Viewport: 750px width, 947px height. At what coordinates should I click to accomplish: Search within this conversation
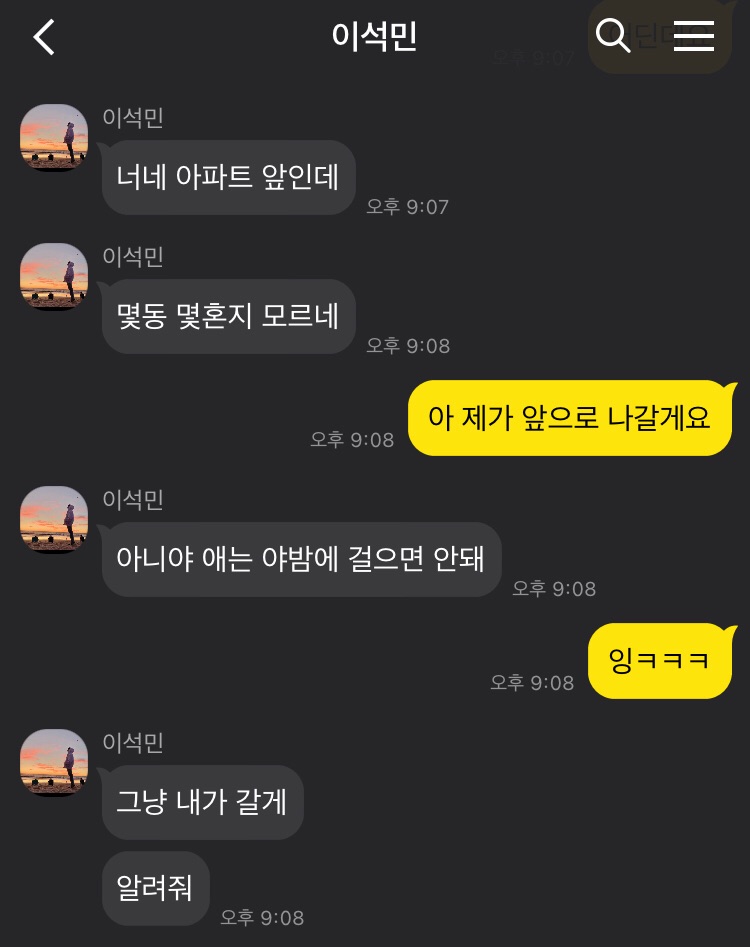coord(612,37)
